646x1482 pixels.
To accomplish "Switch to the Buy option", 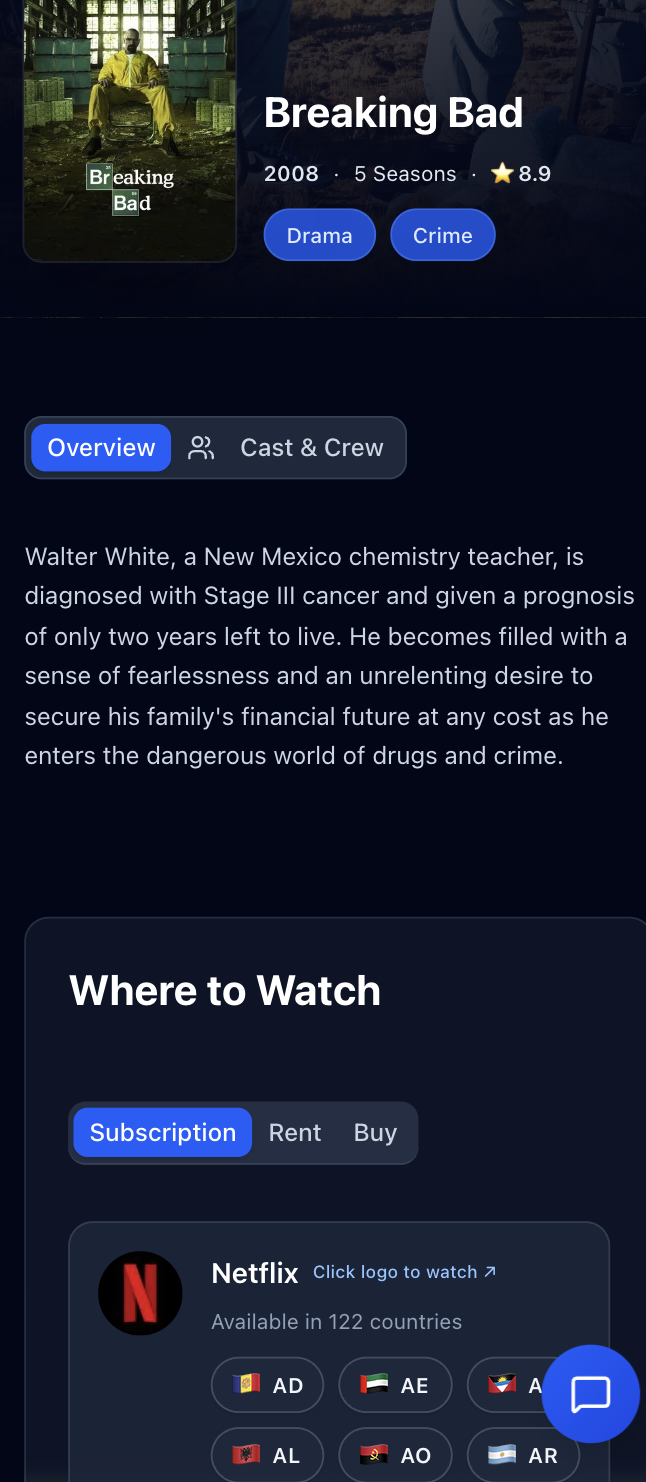I will coord(375,1132).
